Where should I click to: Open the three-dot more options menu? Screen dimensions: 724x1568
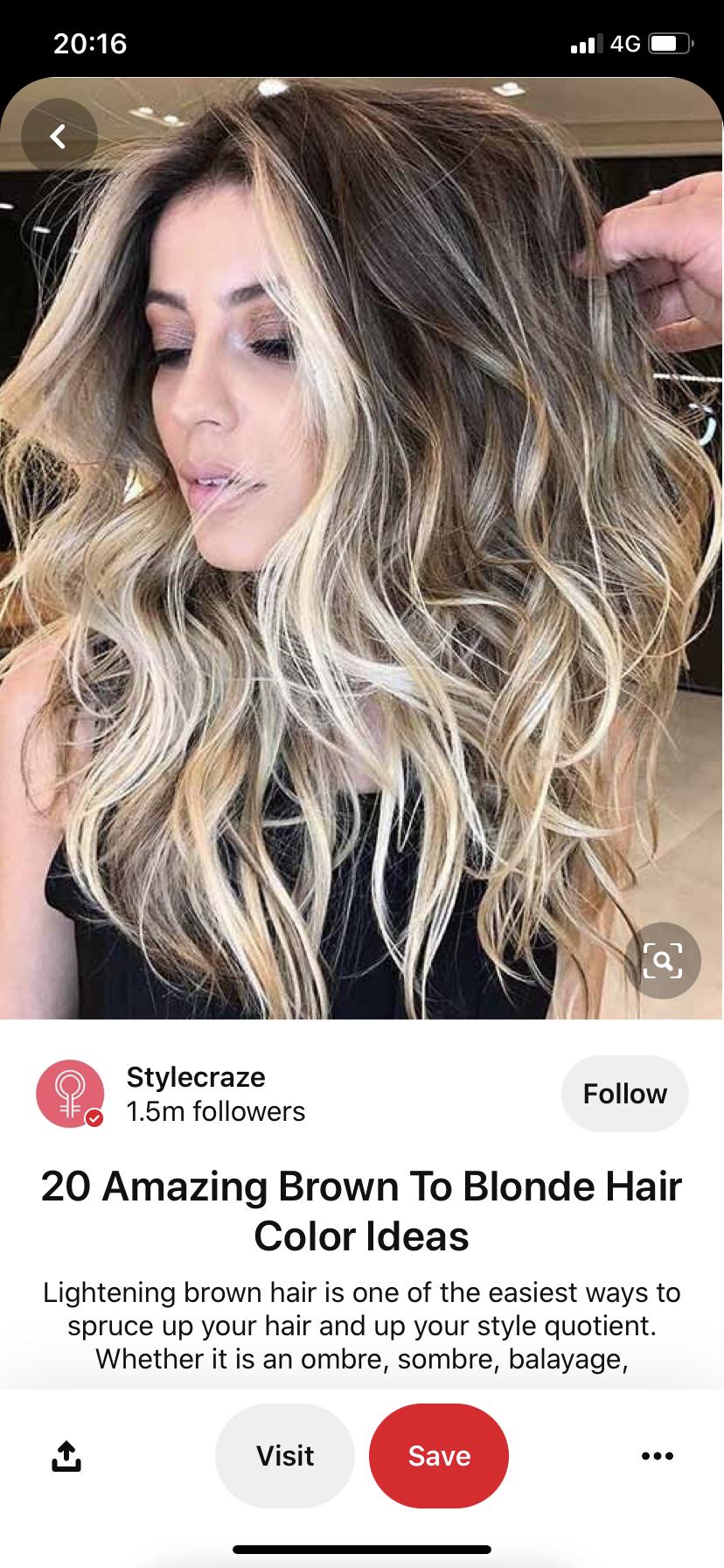click(x=658, y=1456)
